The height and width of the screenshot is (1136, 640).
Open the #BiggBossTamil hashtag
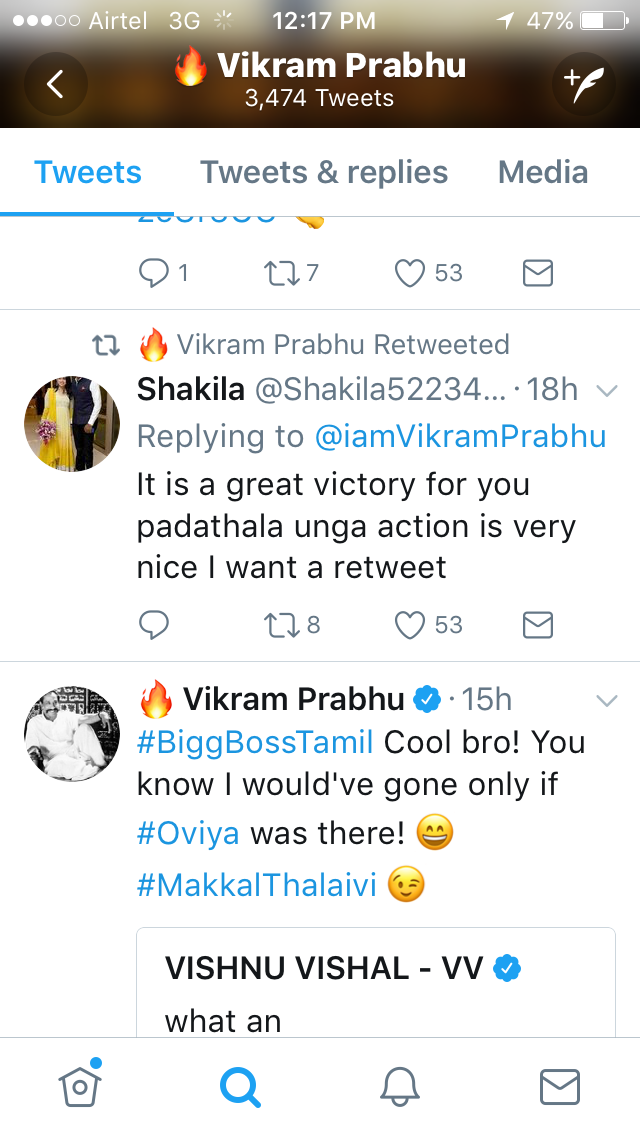coord(255,743)
